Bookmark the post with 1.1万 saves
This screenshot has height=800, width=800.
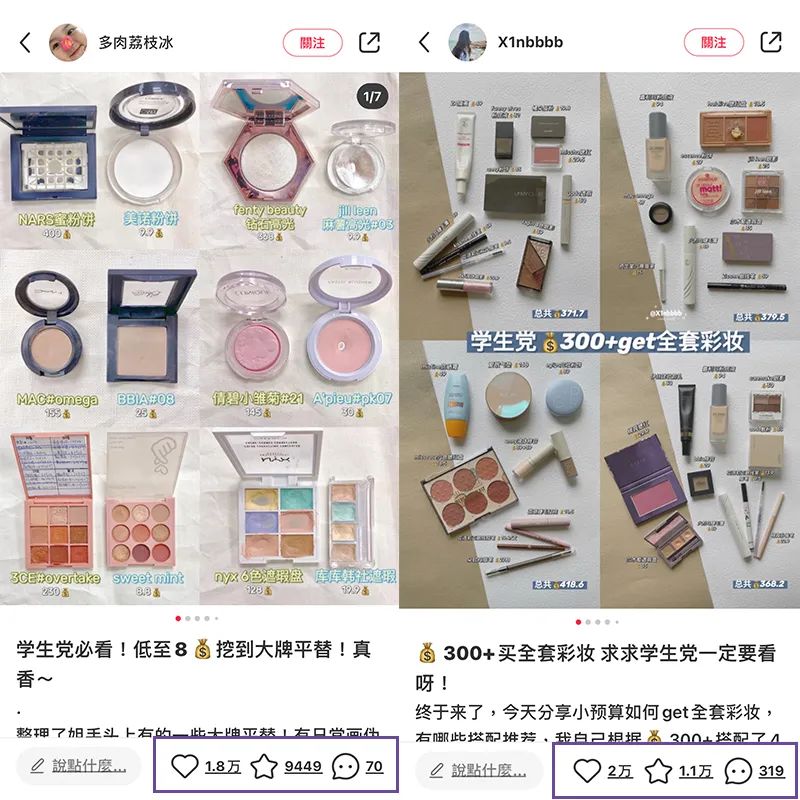(658, 770)
